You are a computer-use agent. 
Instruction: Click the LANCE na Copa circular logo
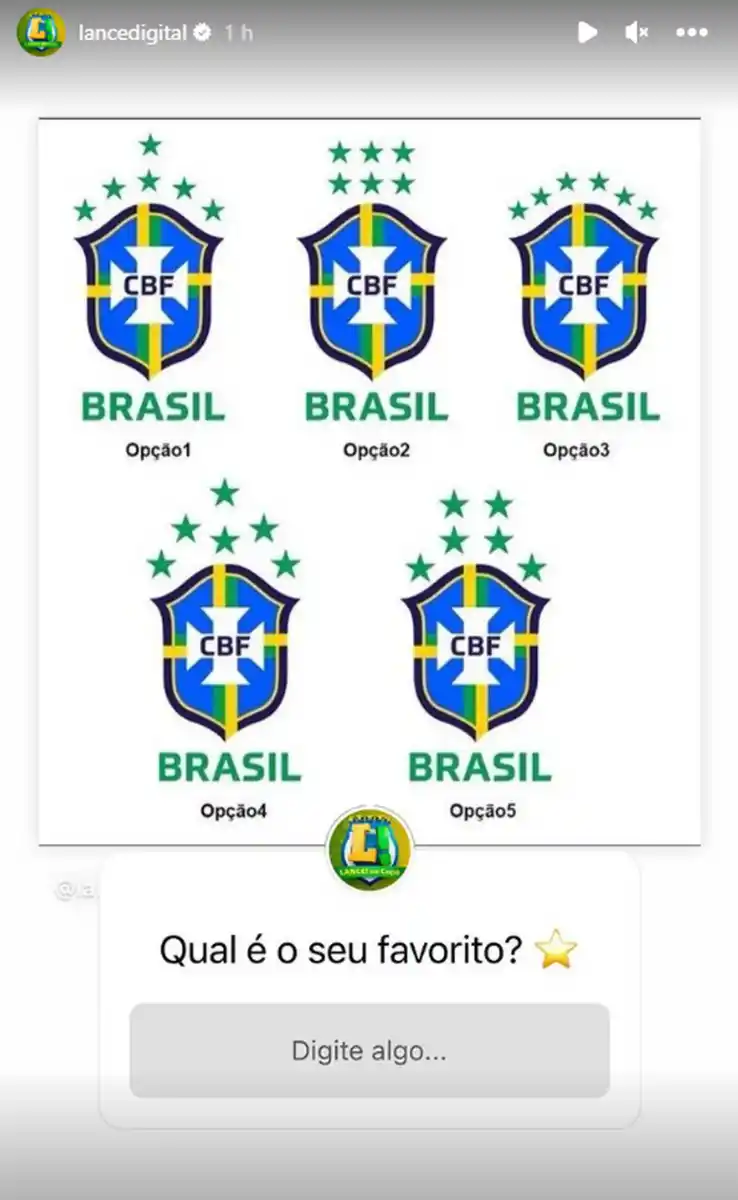coord(369,850)
